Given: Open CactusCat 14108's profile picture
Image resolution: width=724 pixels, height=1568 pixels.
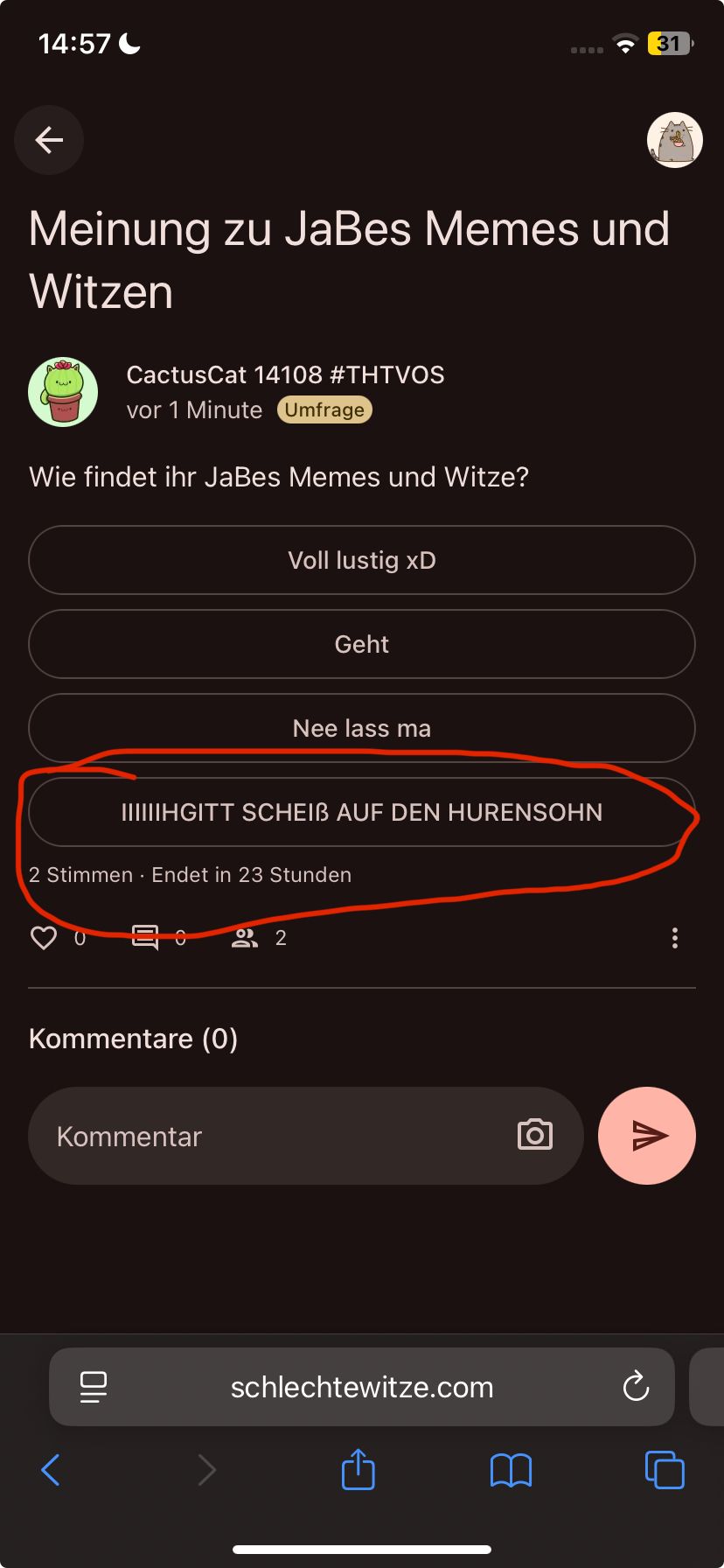Looking at the screenshot, I should point(63,392).
